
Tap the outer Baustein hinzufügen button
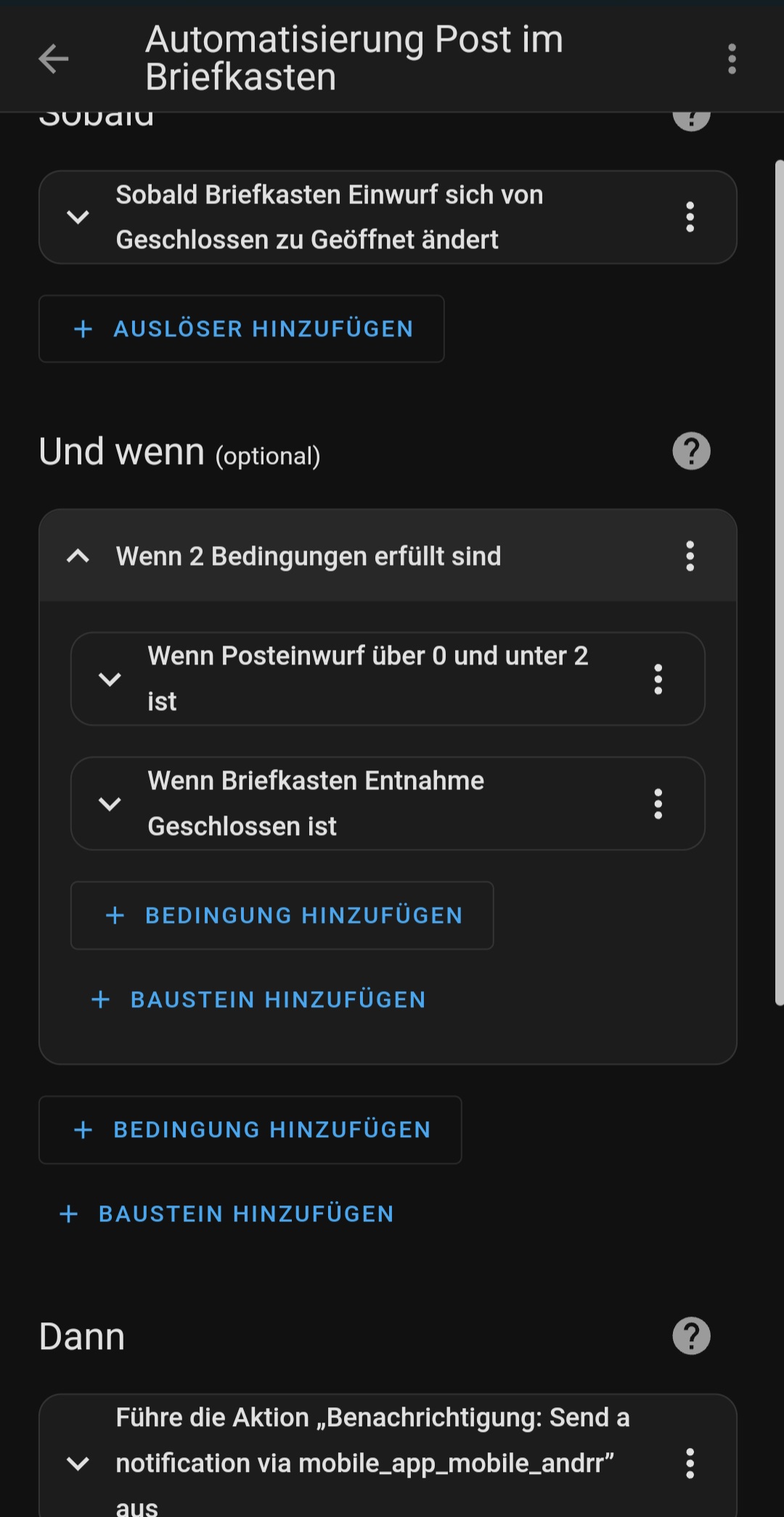pyautogui.click(x=226, y=1214)
